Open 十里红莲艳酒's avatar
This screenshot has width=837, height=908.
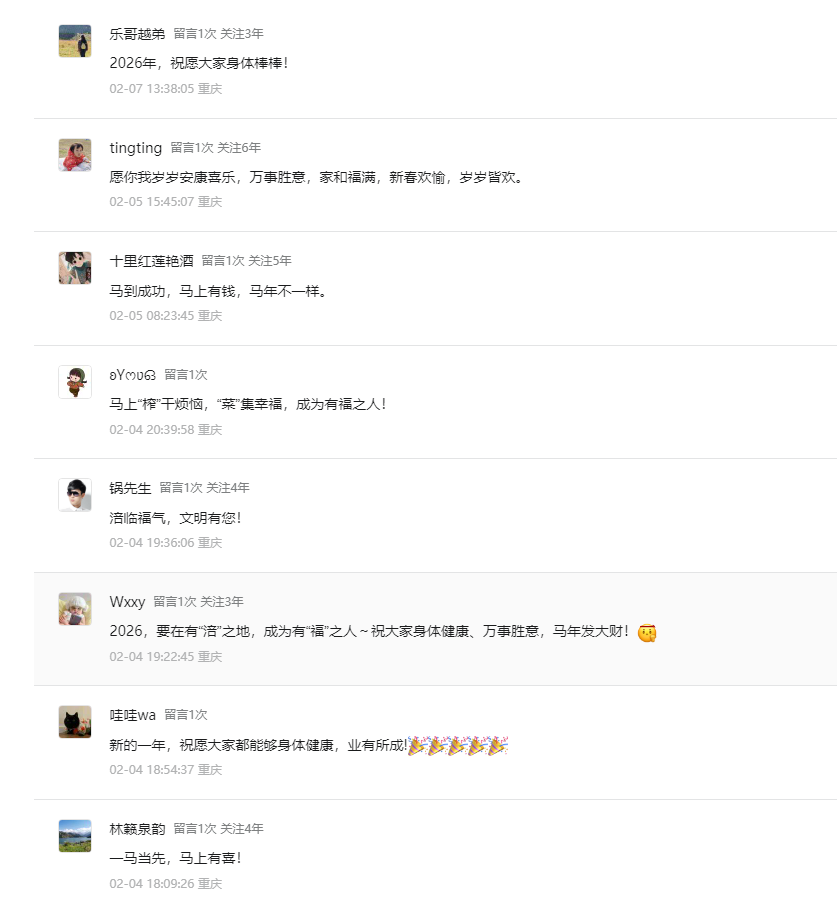click(x=75, y=268)
